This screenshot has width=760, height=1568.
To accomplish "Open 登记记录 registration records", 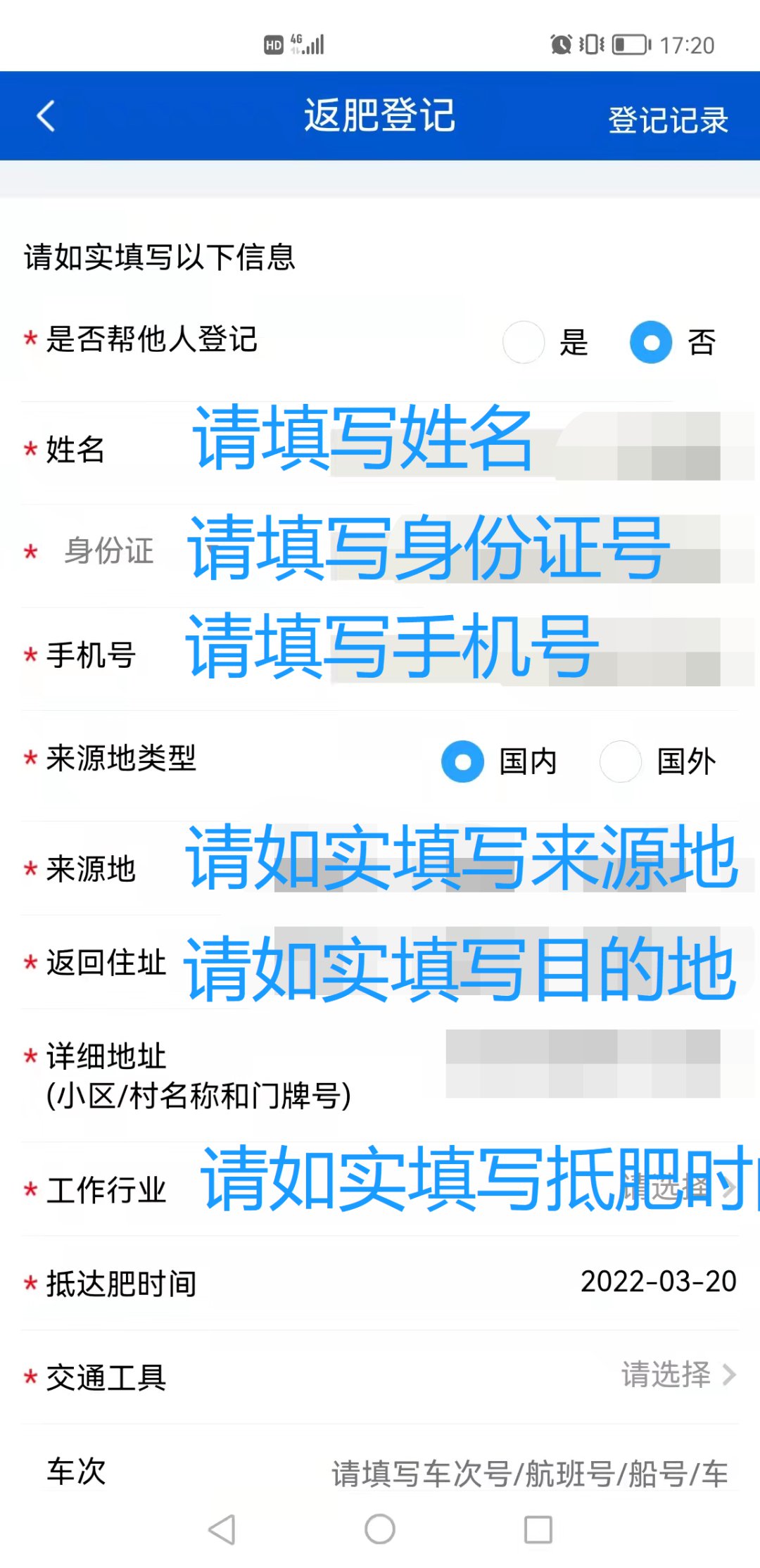I will pos(667,120).
